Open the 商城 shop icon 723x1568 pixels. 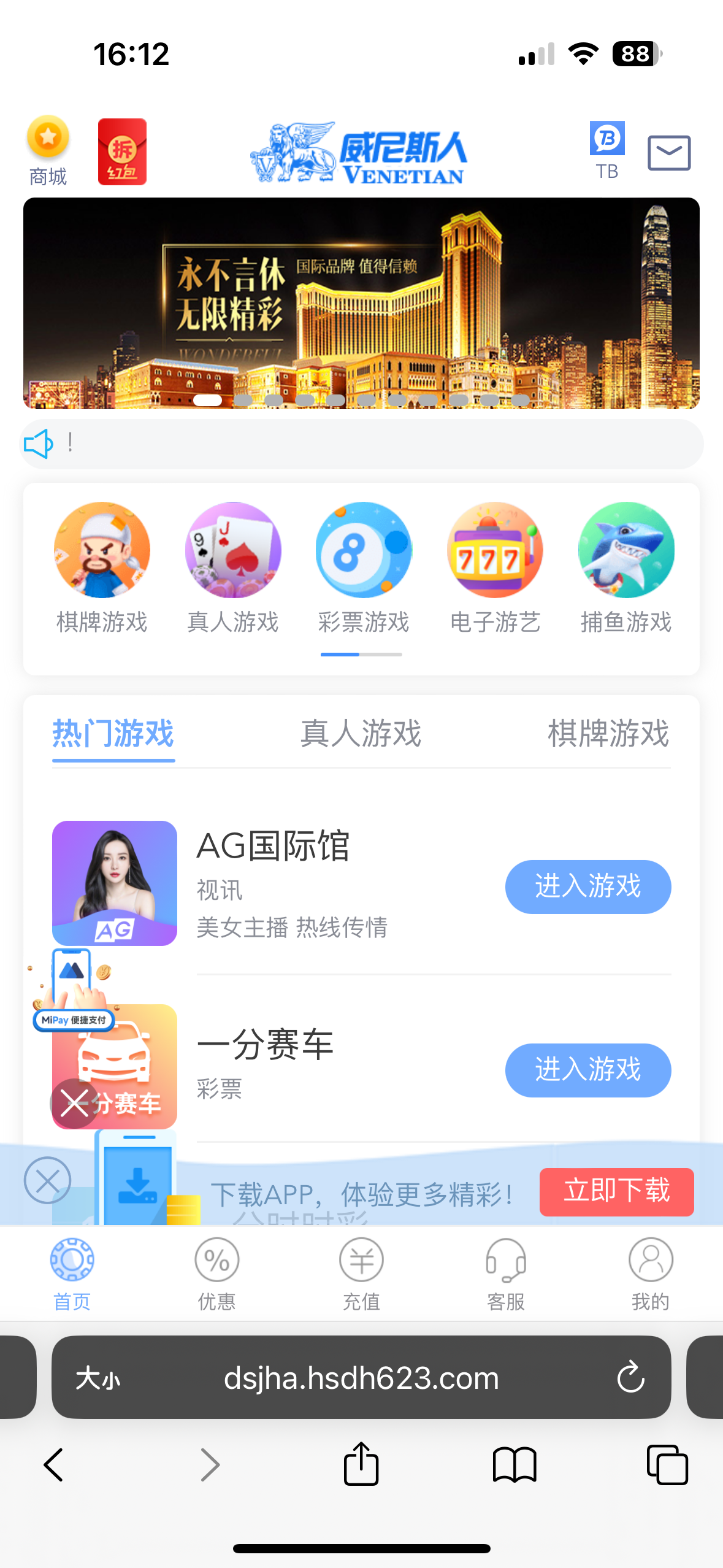[x=48, y=150]
